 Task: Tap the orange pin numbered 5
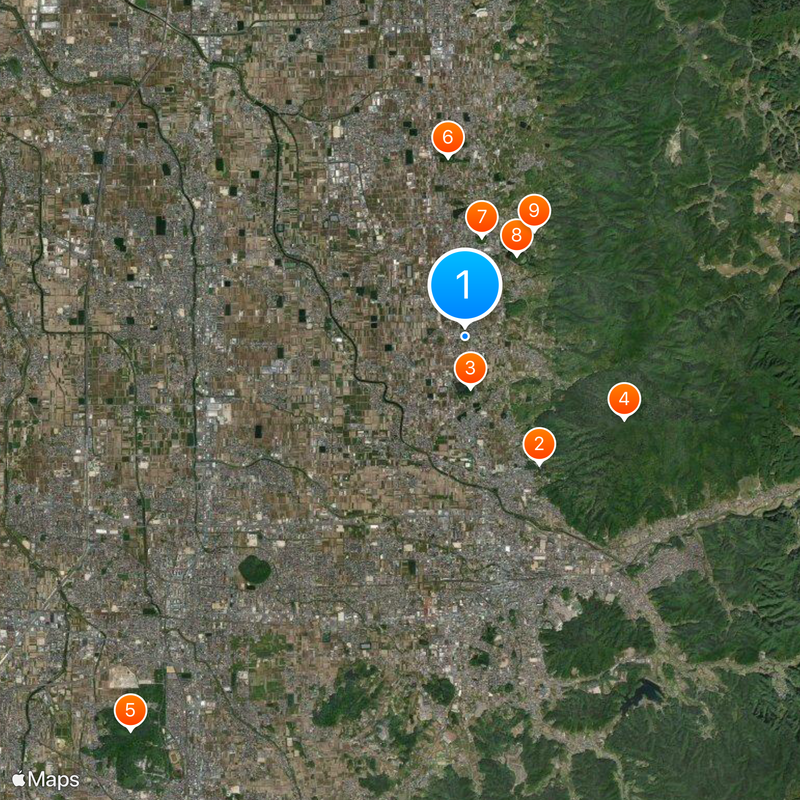(130, 711)
